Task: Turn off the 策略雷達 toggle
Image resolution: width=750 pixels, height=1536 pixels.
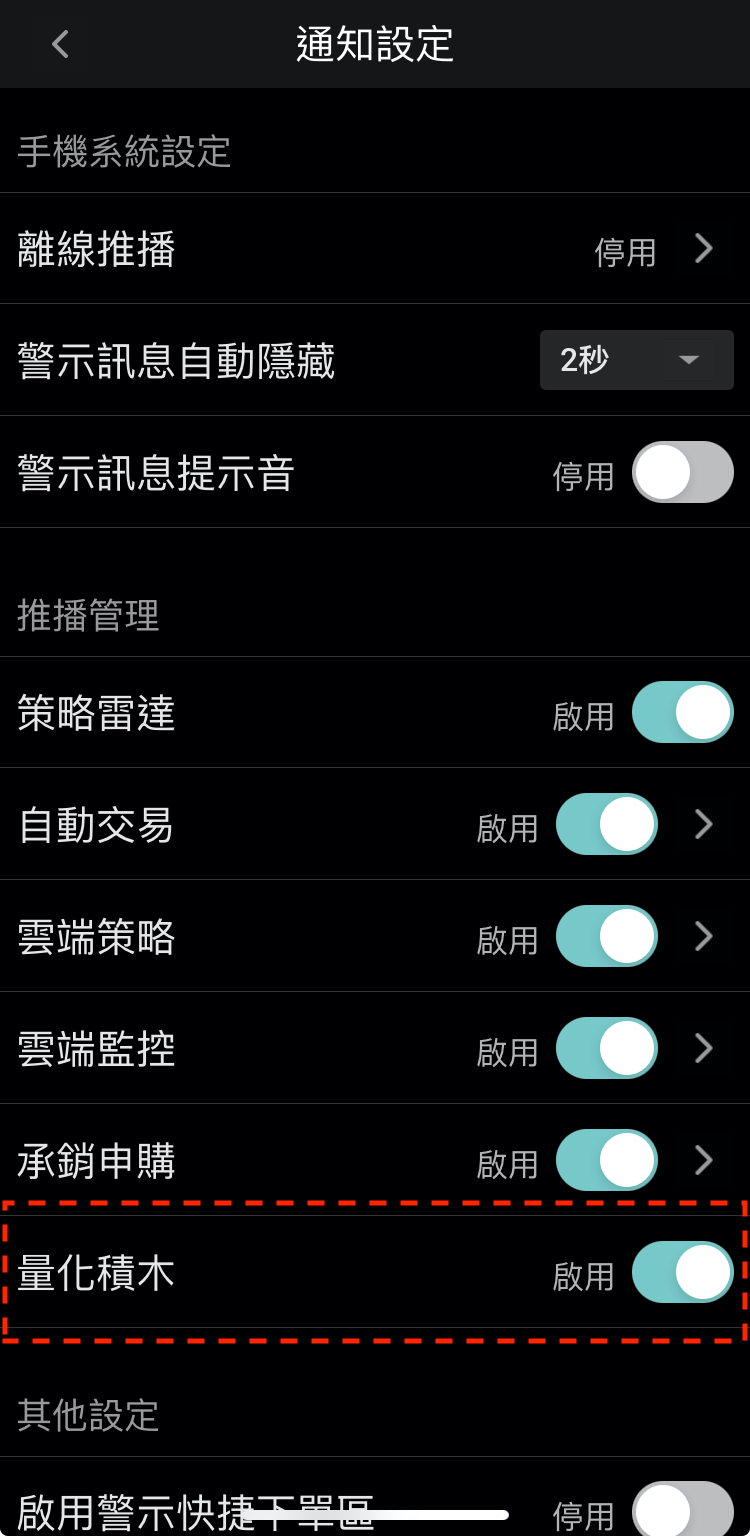Action: 682,712
